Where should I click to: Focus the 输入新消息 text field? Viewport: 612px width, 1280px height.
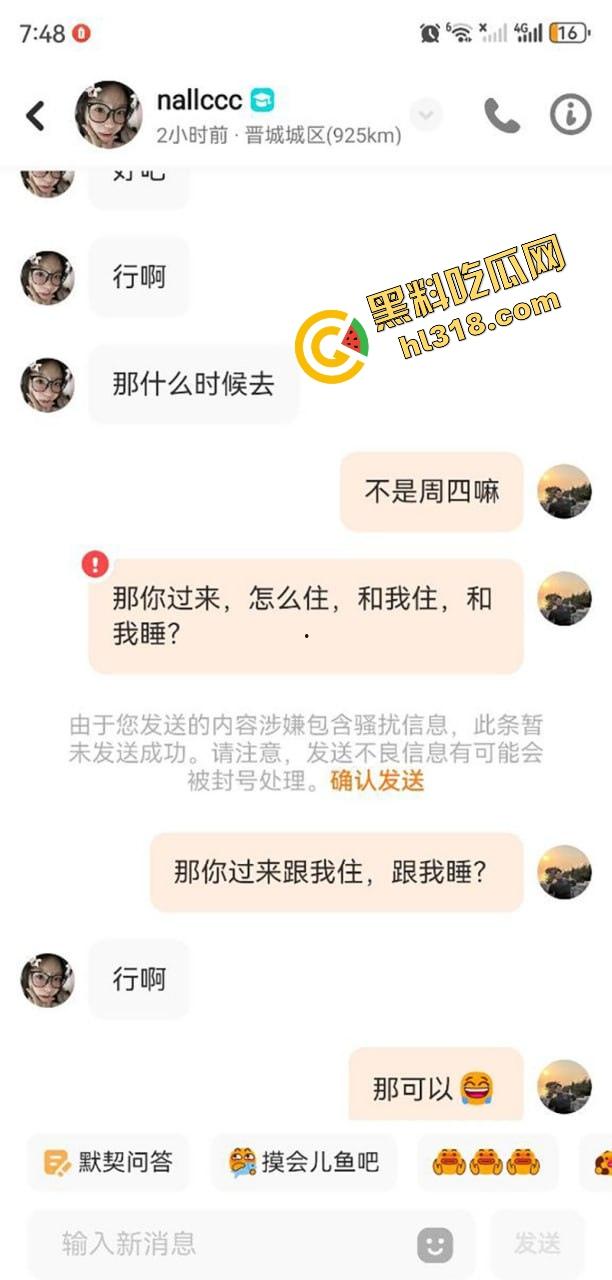[230, 1244]
